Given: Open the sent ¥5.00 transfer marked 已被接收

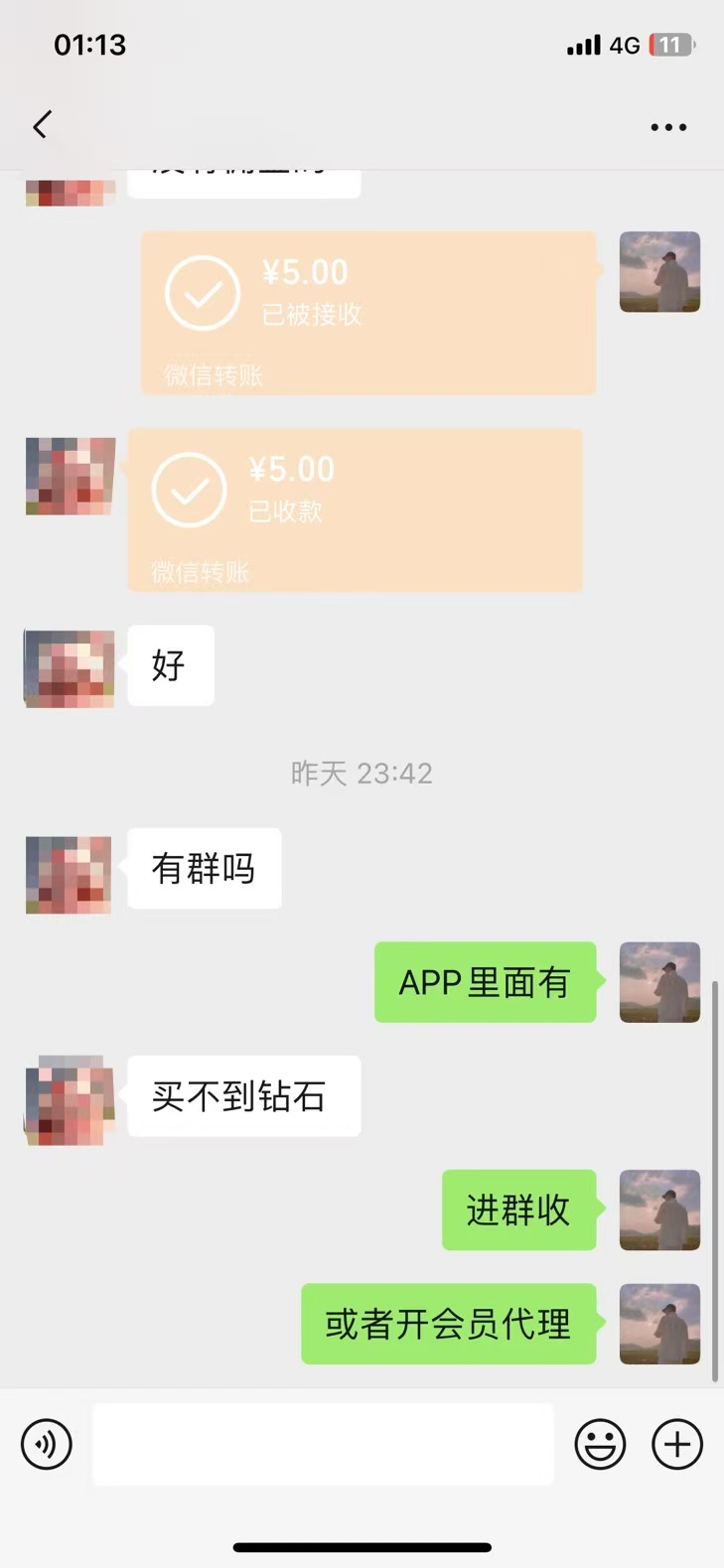Looking at the screenshot, I should point(368,313).
